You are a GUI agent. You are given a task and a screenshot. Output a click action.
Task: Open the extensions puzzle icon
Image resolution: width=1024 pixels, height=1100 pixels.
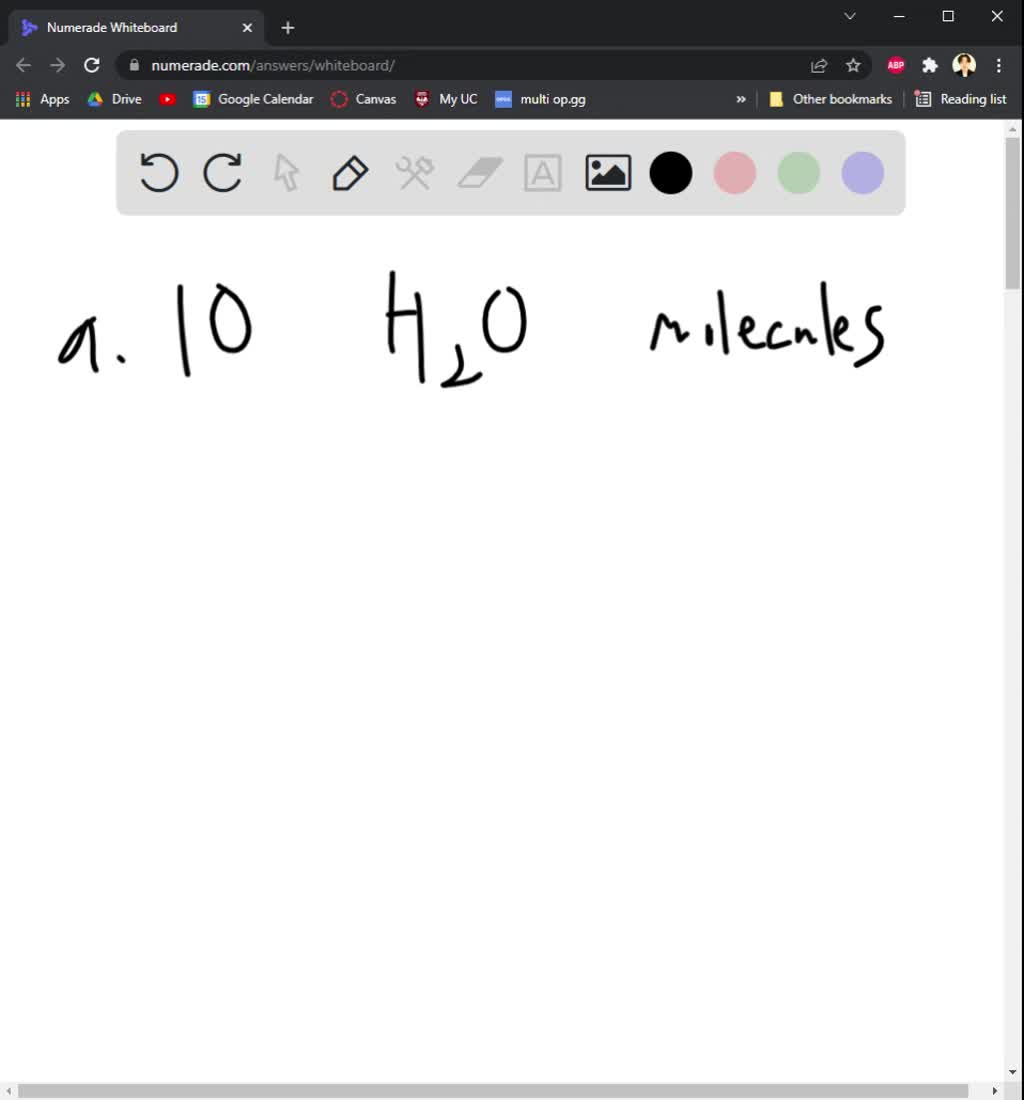930,65
